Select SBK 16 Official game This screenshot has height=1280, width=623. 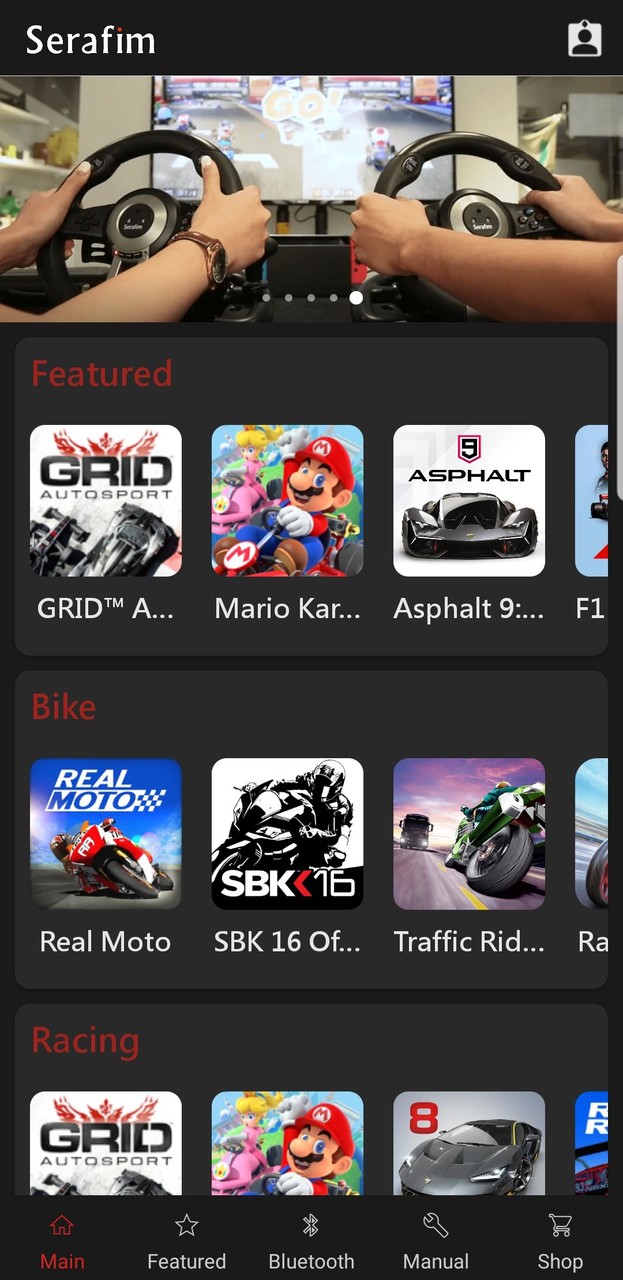287,834
